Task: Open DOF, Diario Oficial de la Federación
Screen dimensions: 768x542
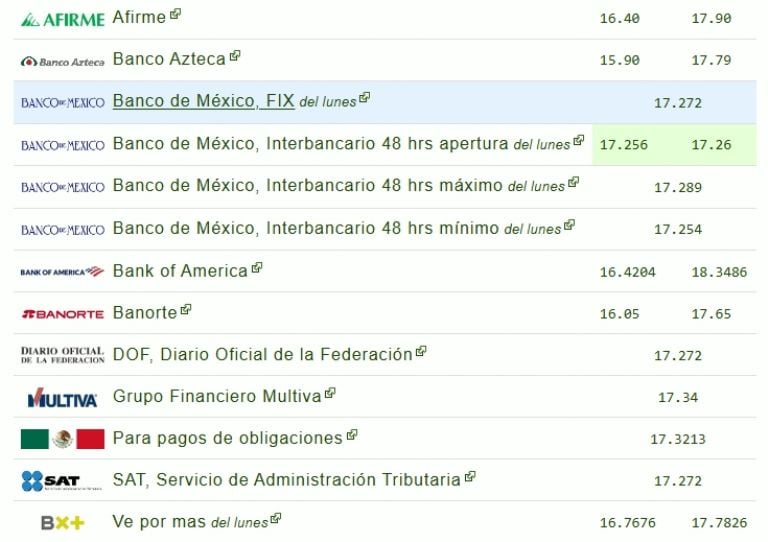Action: coord(269,354)
